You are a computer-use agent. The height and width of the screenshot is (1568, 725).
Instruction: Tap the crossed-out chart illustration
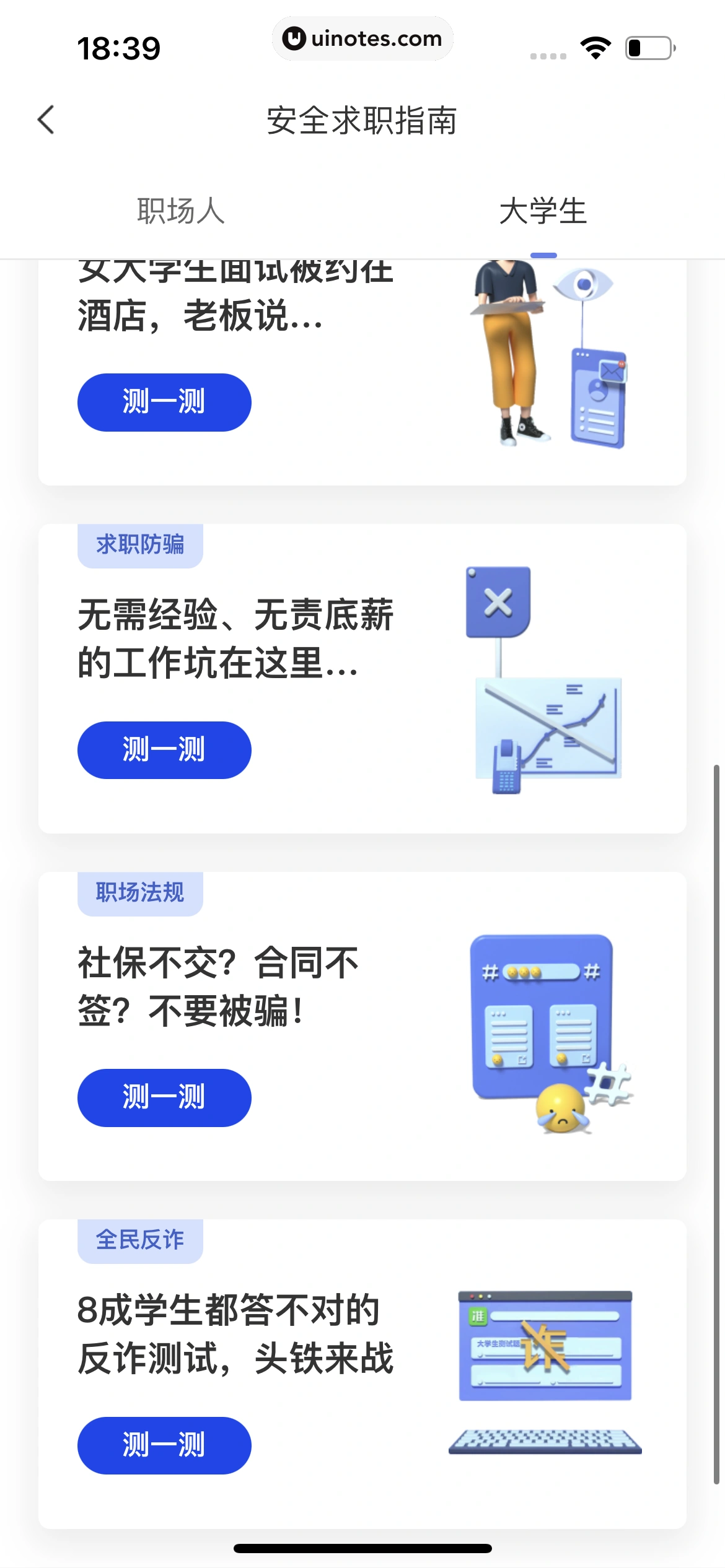(548, 725)
